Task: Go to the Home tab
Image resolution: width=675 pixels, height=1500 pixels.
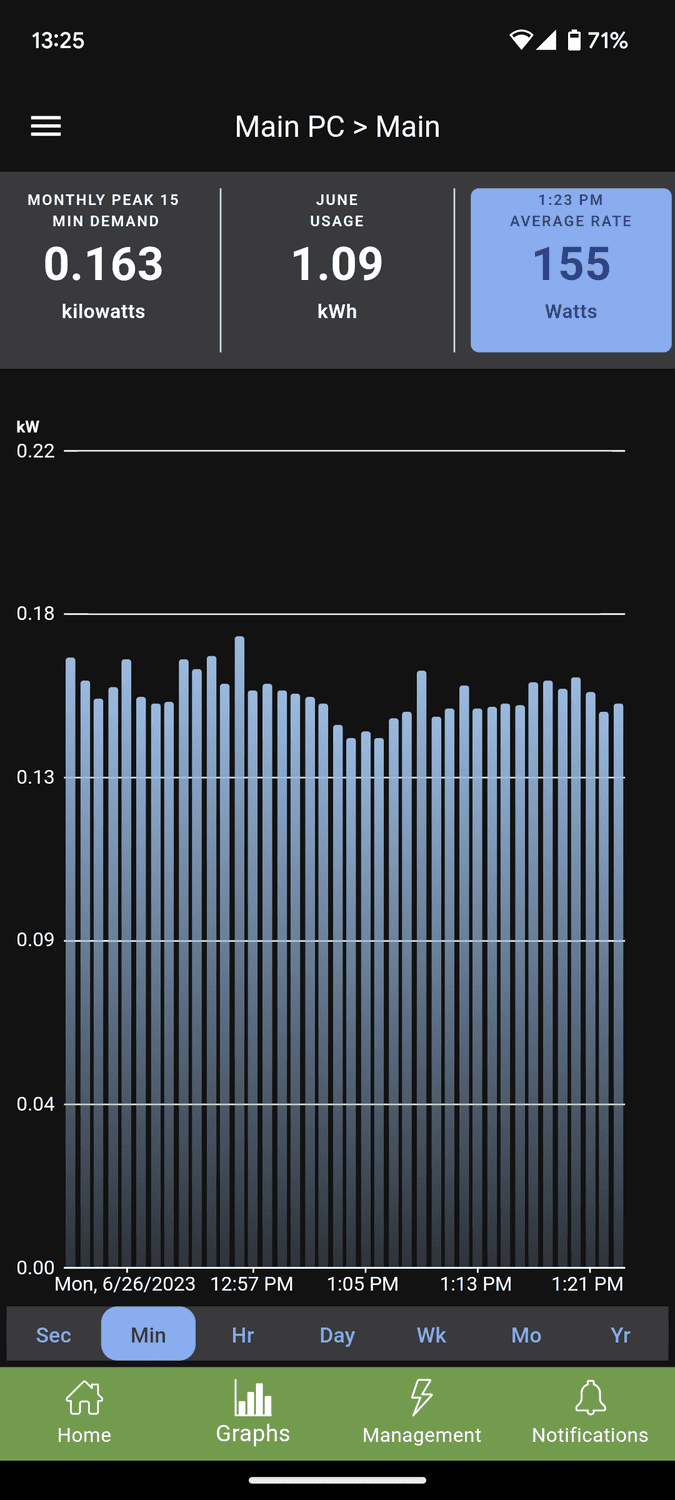Action: pyautogui.click(x=84, y=1412)
